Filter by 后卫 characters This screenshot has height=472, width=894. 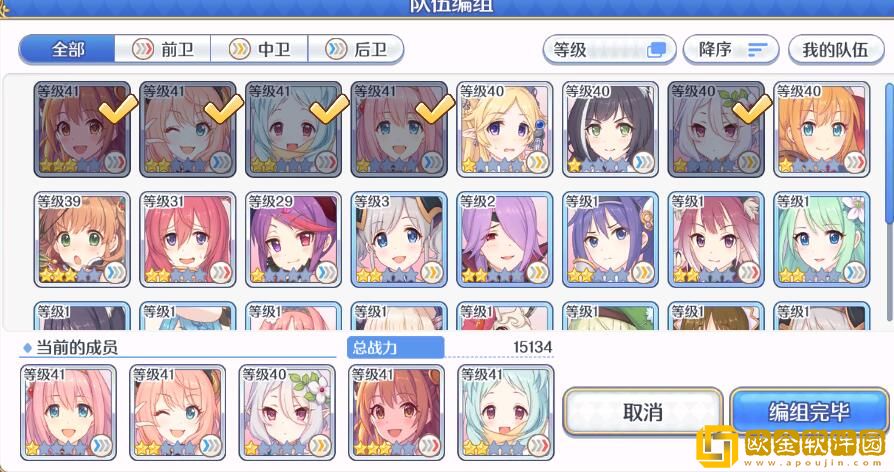[355, 49]
